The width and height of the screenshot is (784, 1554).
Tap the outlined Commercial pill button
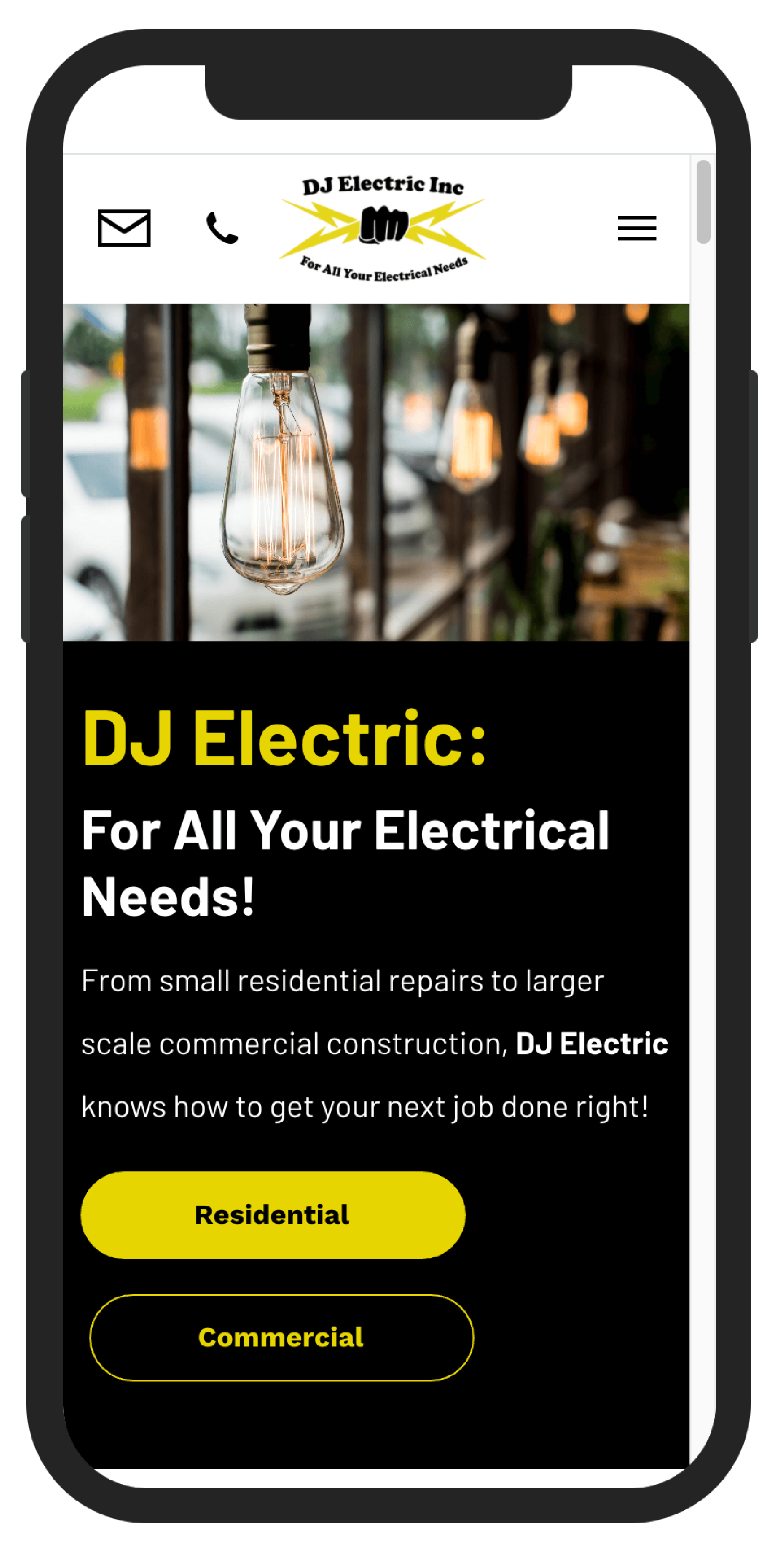coord(281,1338)
